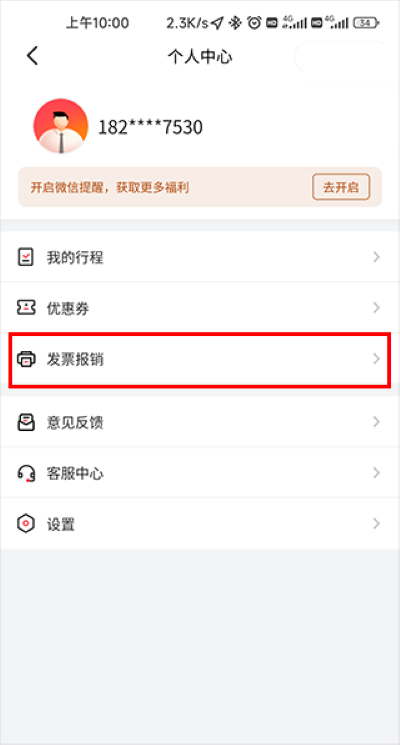Tap the profile avatar
Screen dimensions: 400x745
61,126
